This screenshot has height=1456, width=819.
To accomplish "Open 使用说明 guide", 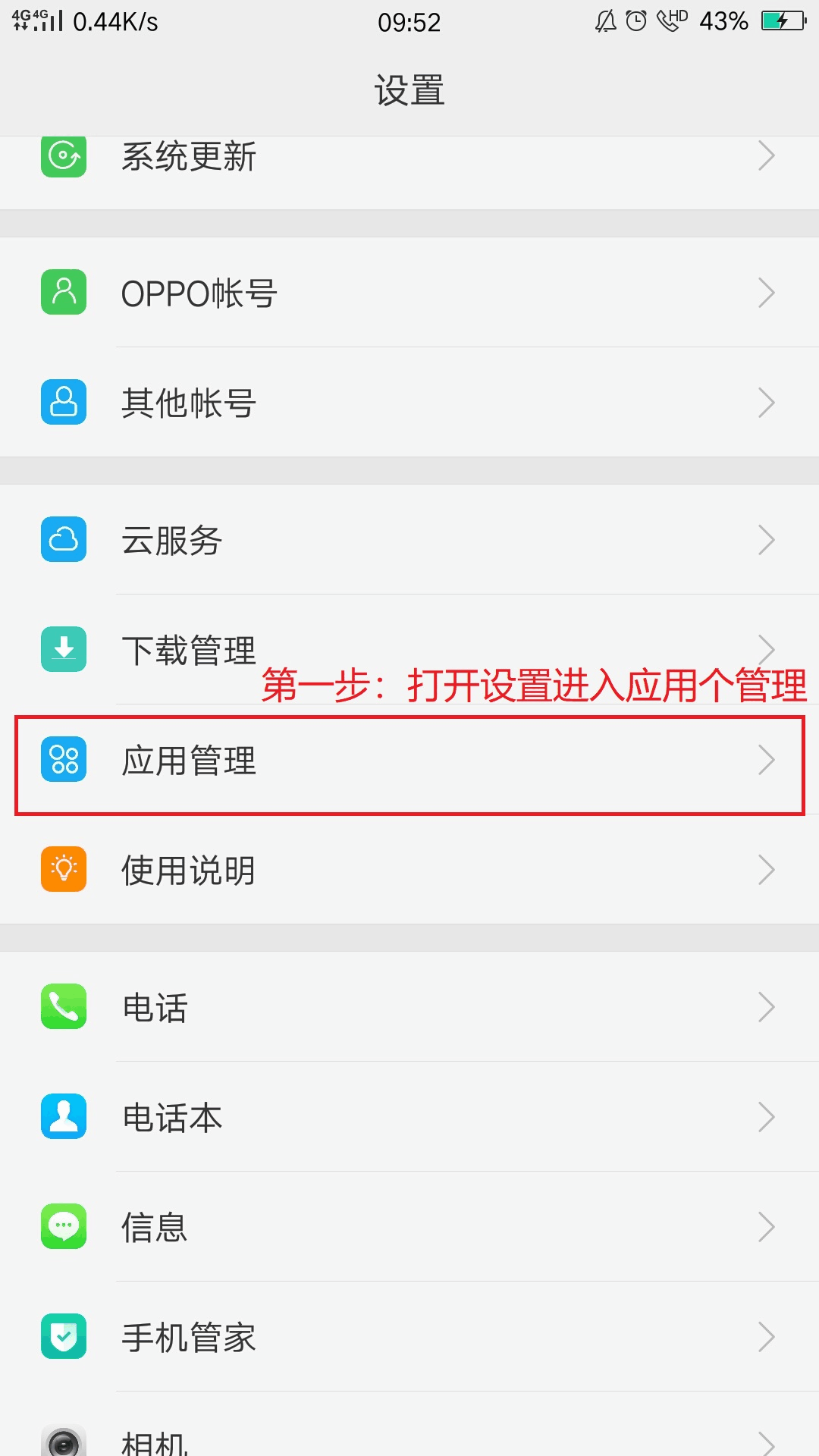I will [409, 870].
